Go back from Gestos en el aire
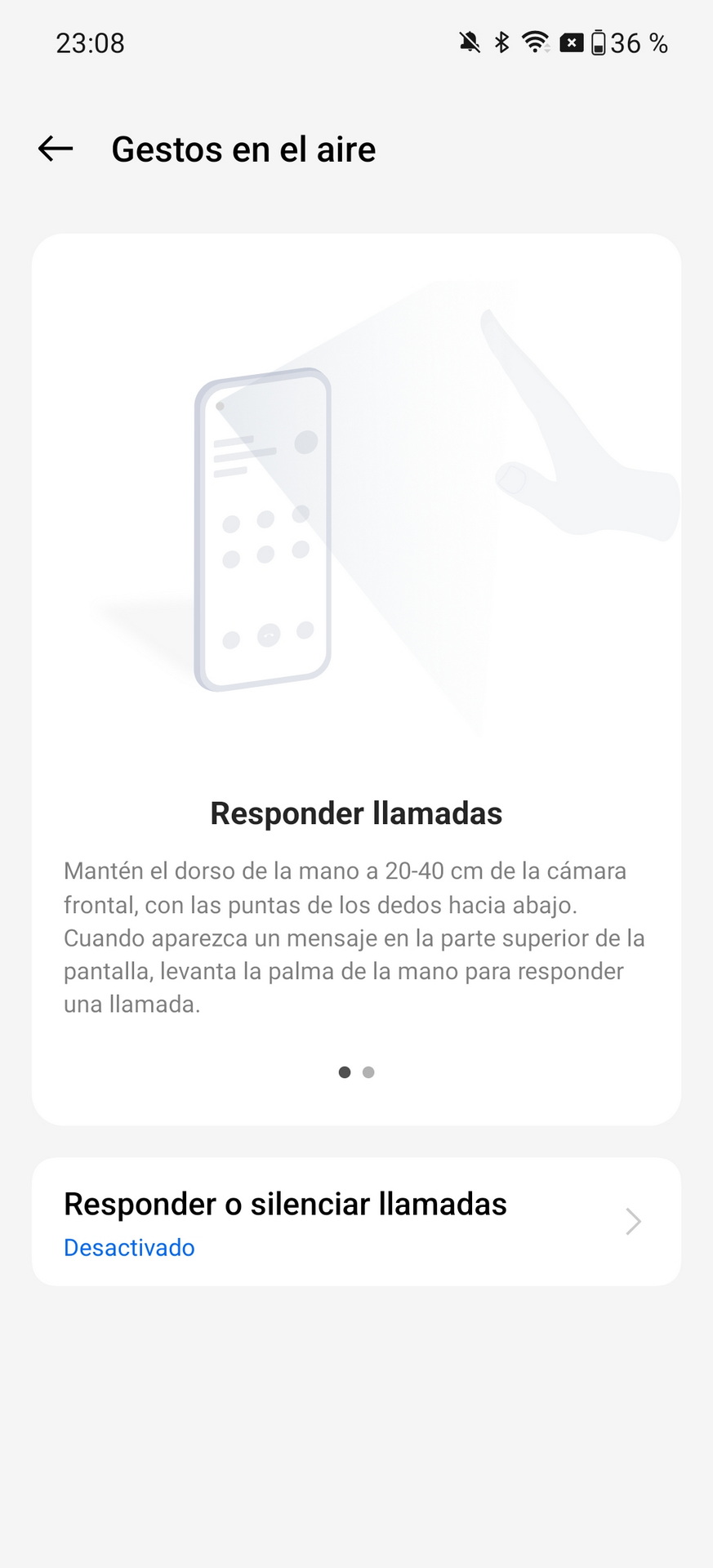The image size is (713, 1568). [x=56, y=149]
